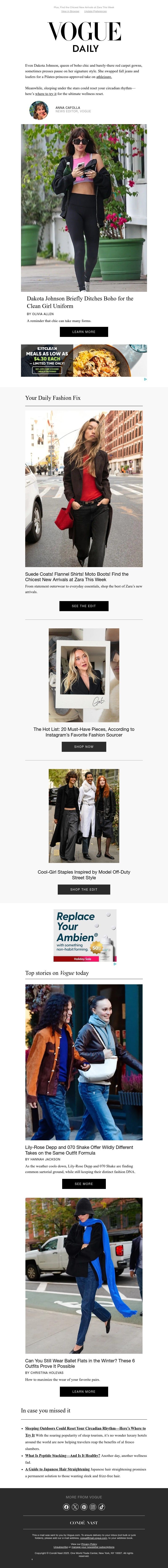The width and height of the screenshot is (168, 1568).
Task: Tap Learn More under Dakota Johnson article
Action: [x=84, y=332]
